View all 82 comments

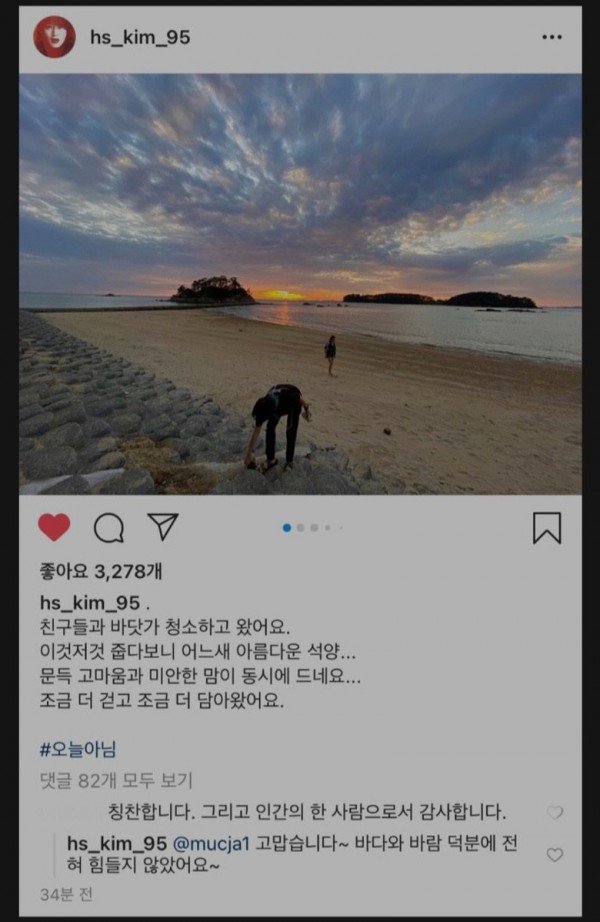click(115, 780)
